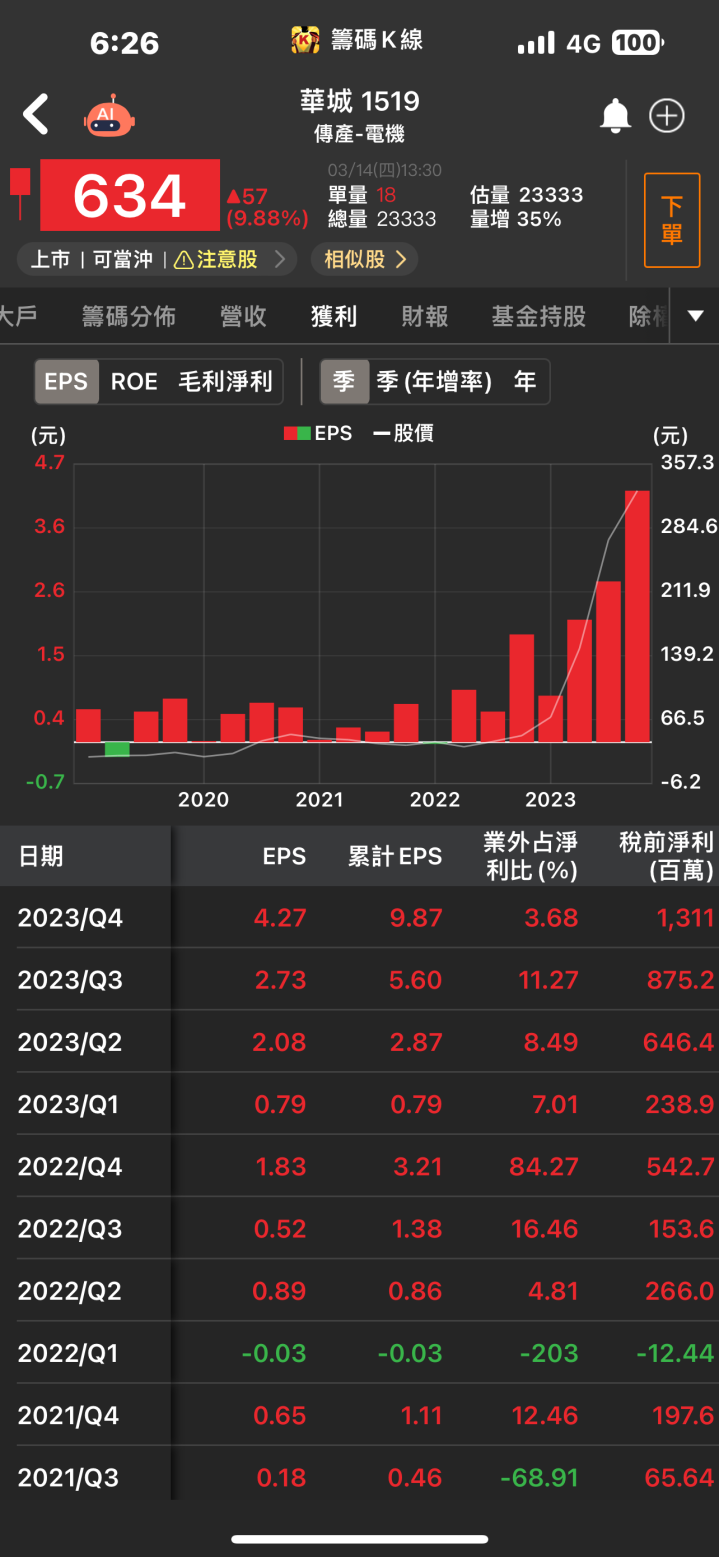The height and width of the screenshot is (1557, 719).
Task: Go back using the top-left arrow
Action: (x=36, y=115)
